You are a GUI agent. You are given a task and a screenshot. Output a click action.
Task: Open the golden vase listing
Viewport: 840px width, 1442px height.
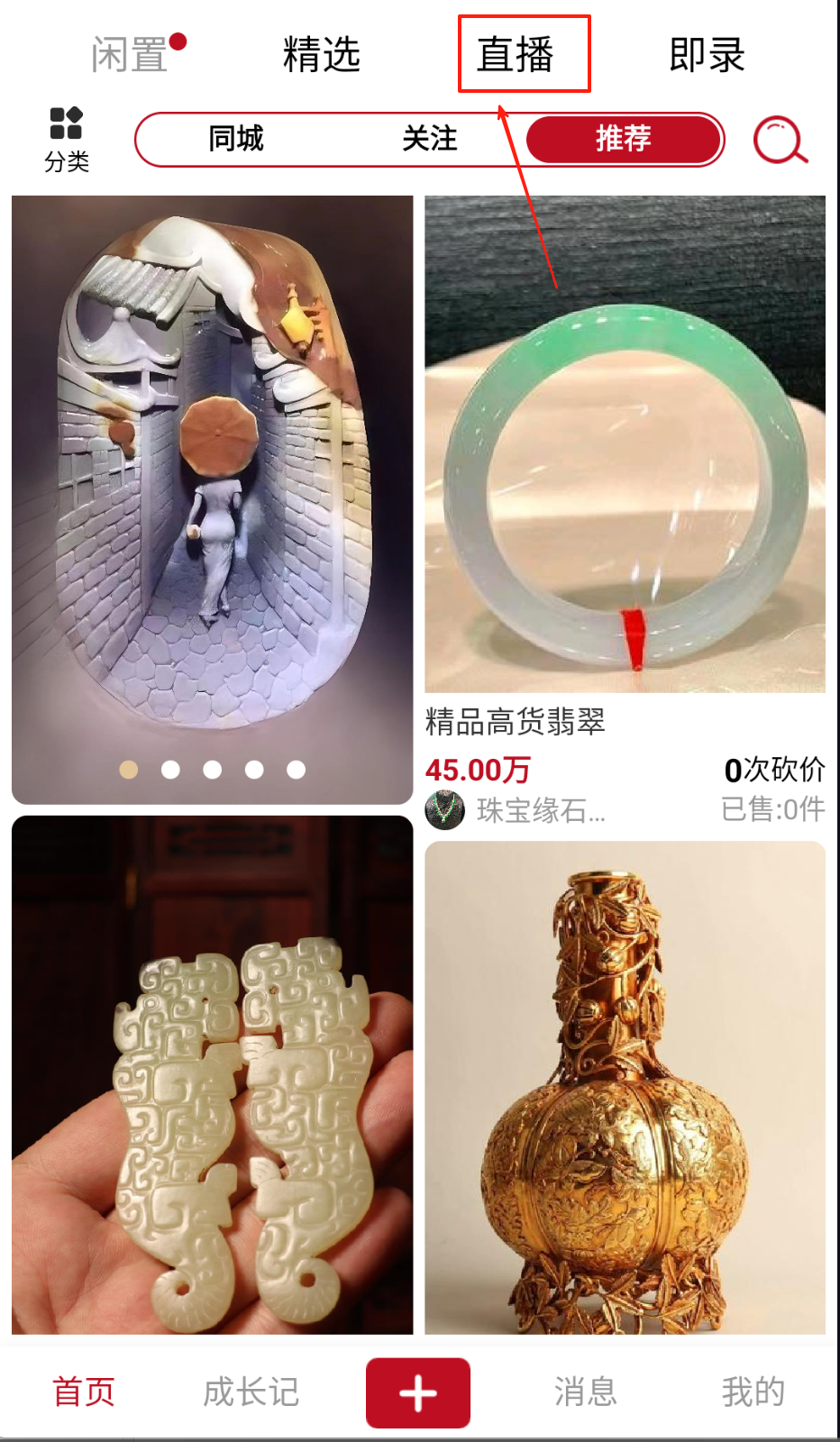point(625,1087)
